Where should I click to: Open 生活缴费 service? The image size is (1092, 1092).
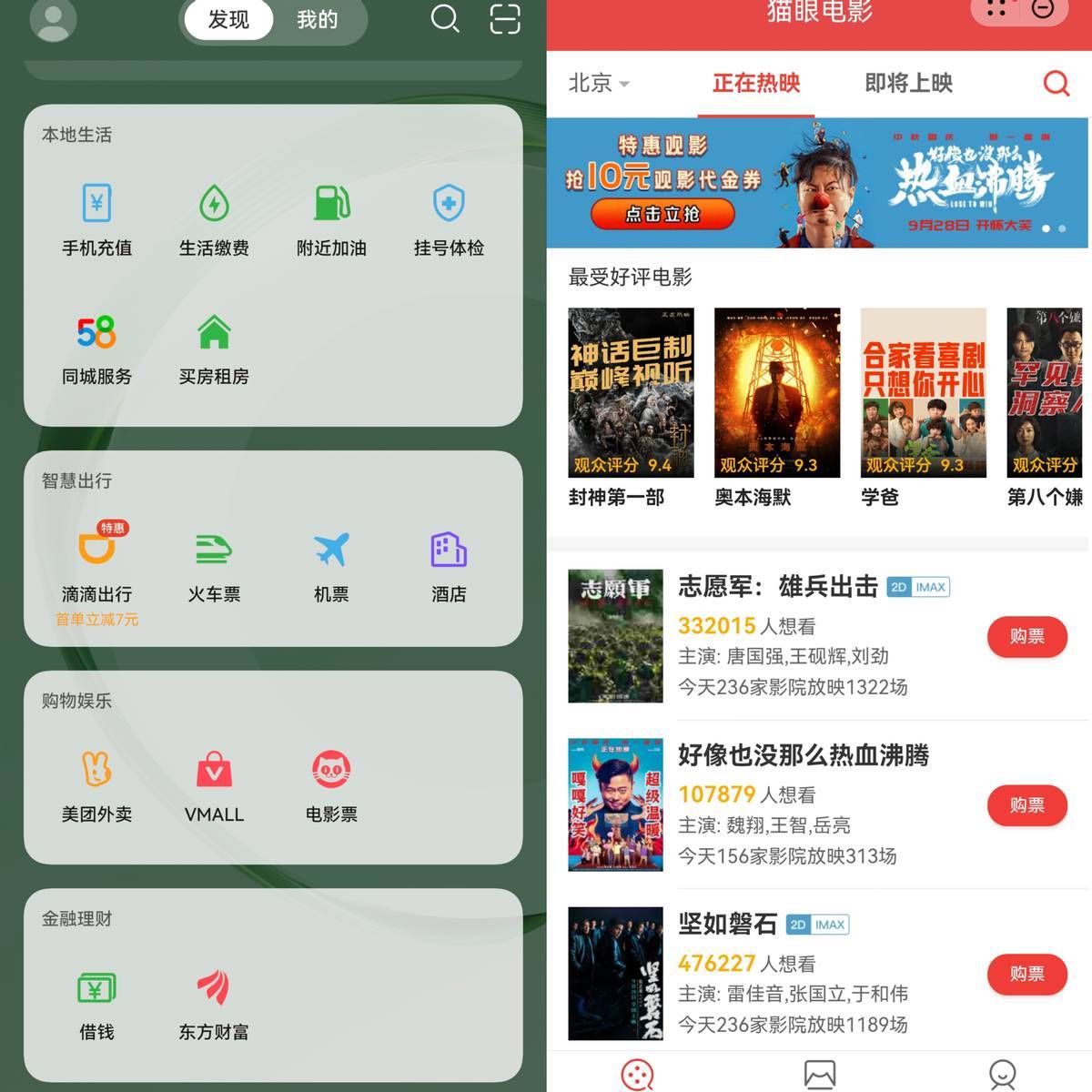pos(214,219)
